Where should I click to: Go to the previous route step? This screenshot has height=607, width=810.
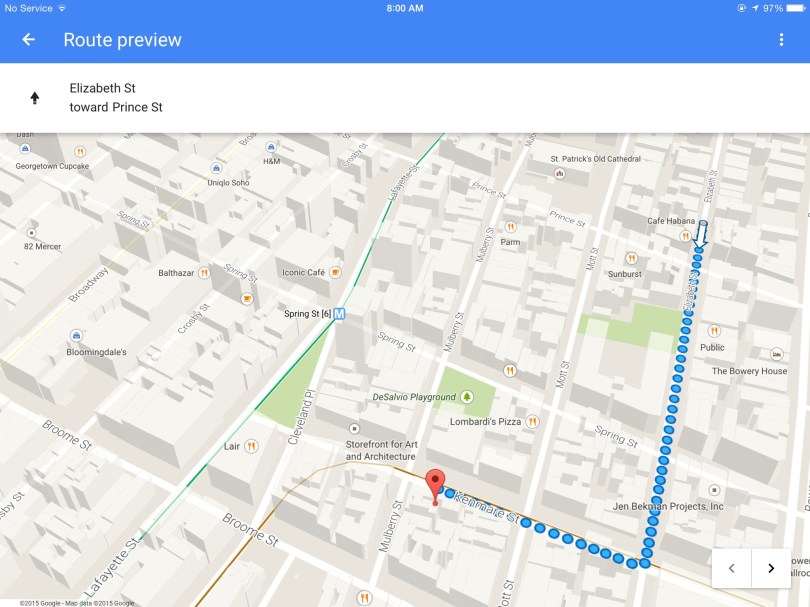(731, 568)
